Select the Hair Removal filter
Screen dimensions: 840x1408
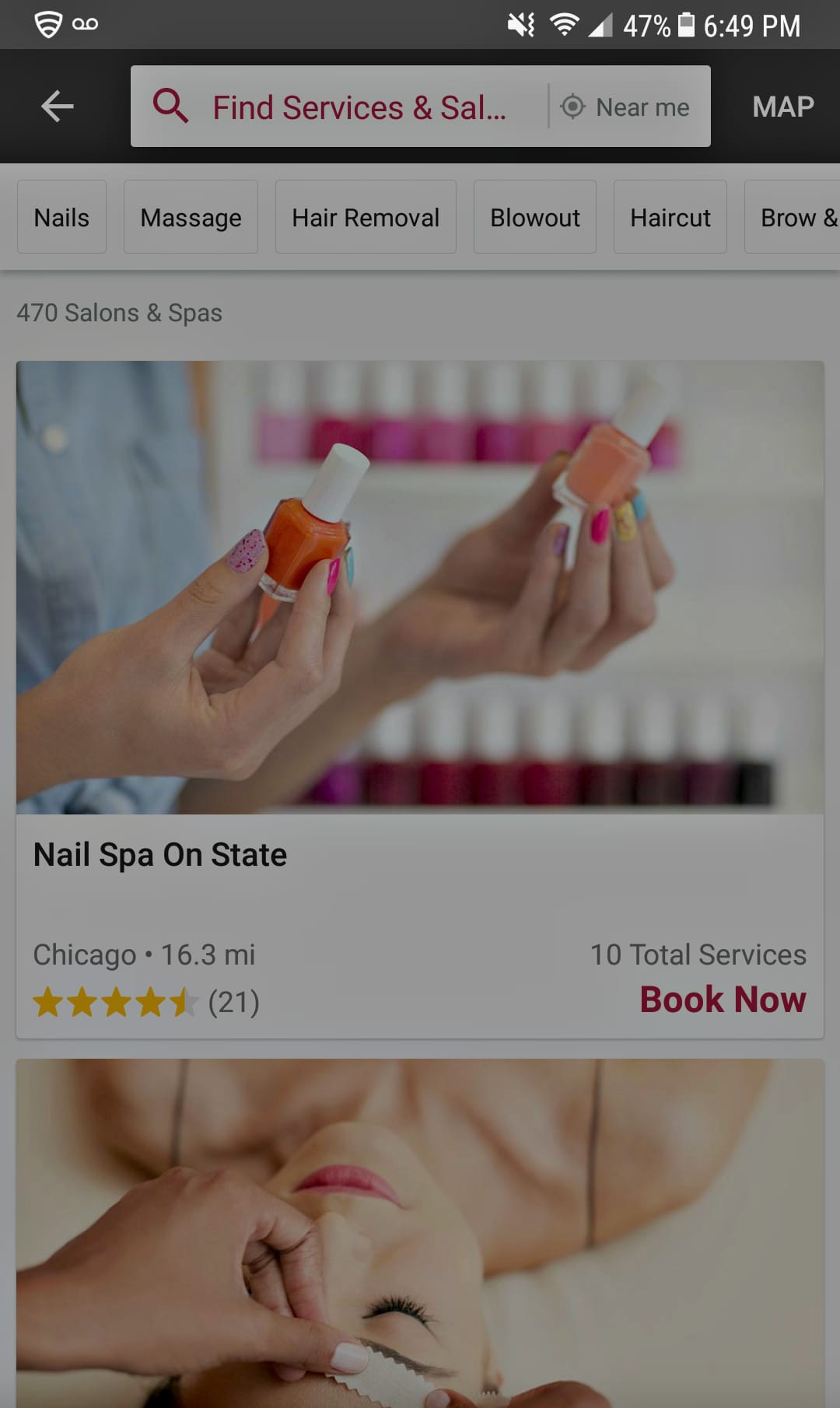coord(366,218)
